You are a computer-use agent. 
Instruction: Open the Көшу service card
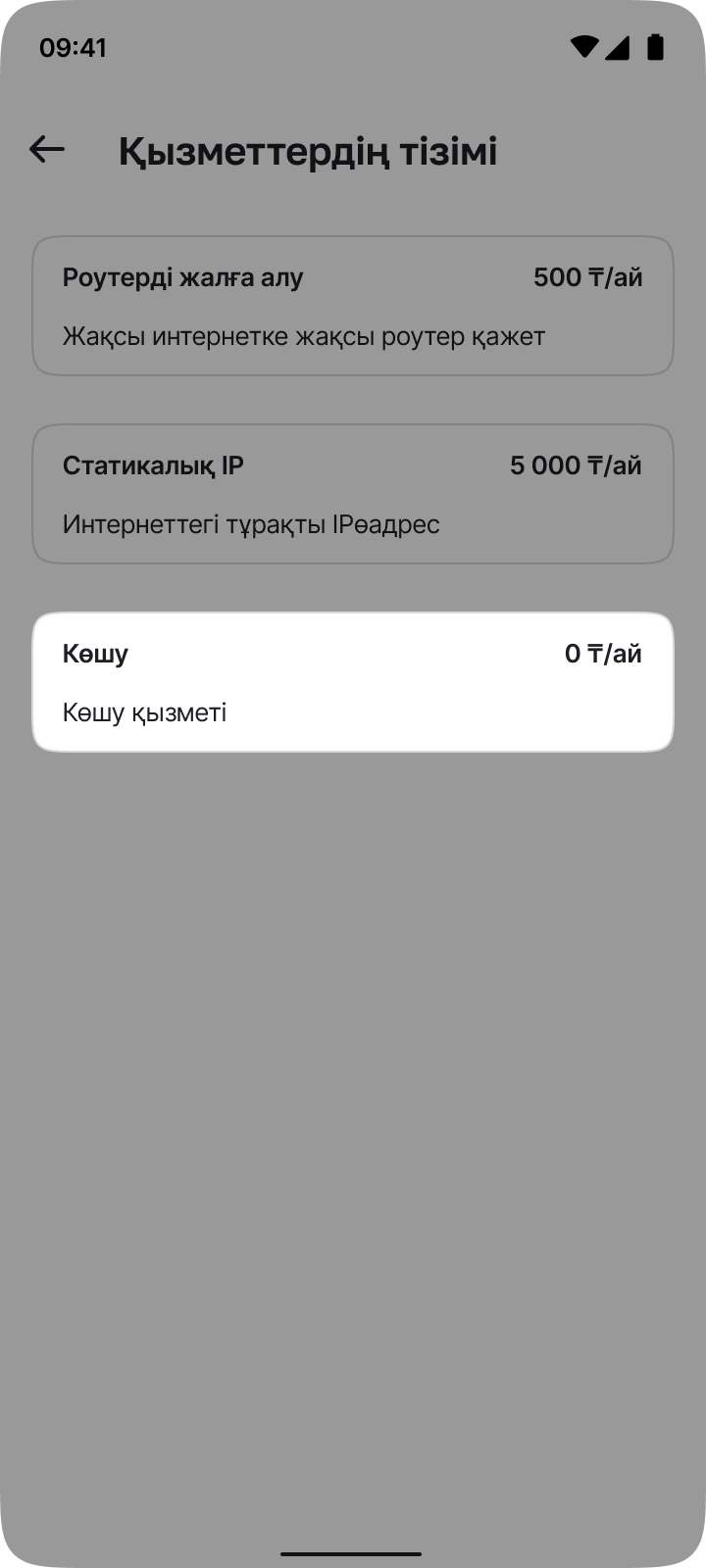coord(352,682)
